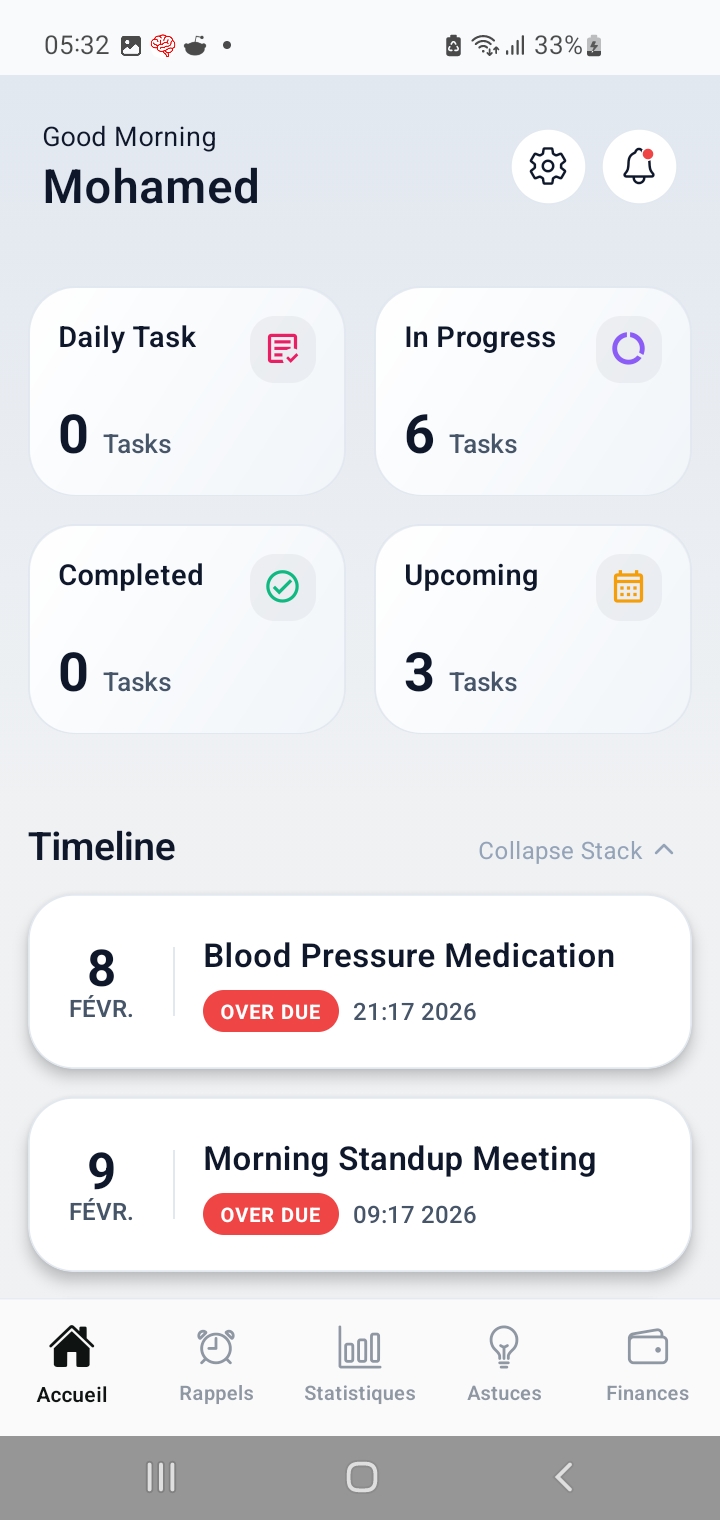Open notifications via the bell icon
The height and width of the screenshot is (1520, 720).
click(x=639, y=166)
